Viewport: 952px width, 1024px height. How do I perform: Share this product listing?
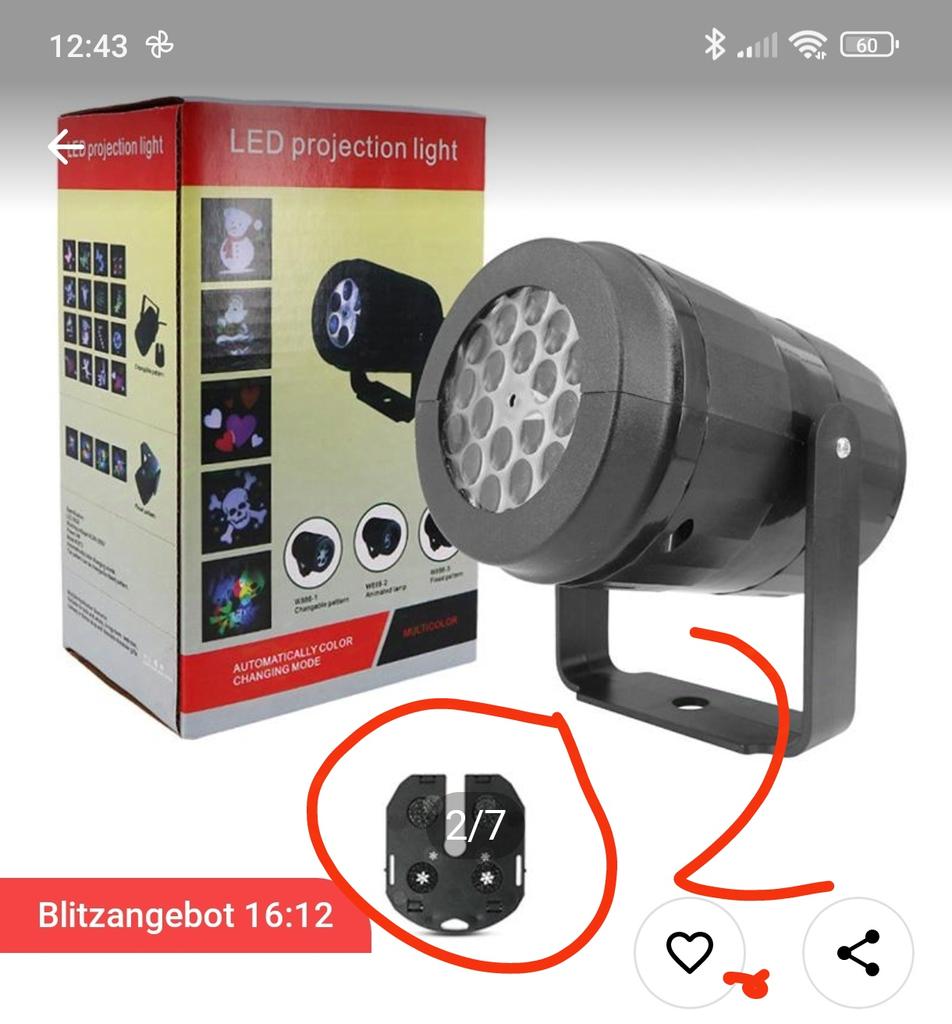(858, 952)
